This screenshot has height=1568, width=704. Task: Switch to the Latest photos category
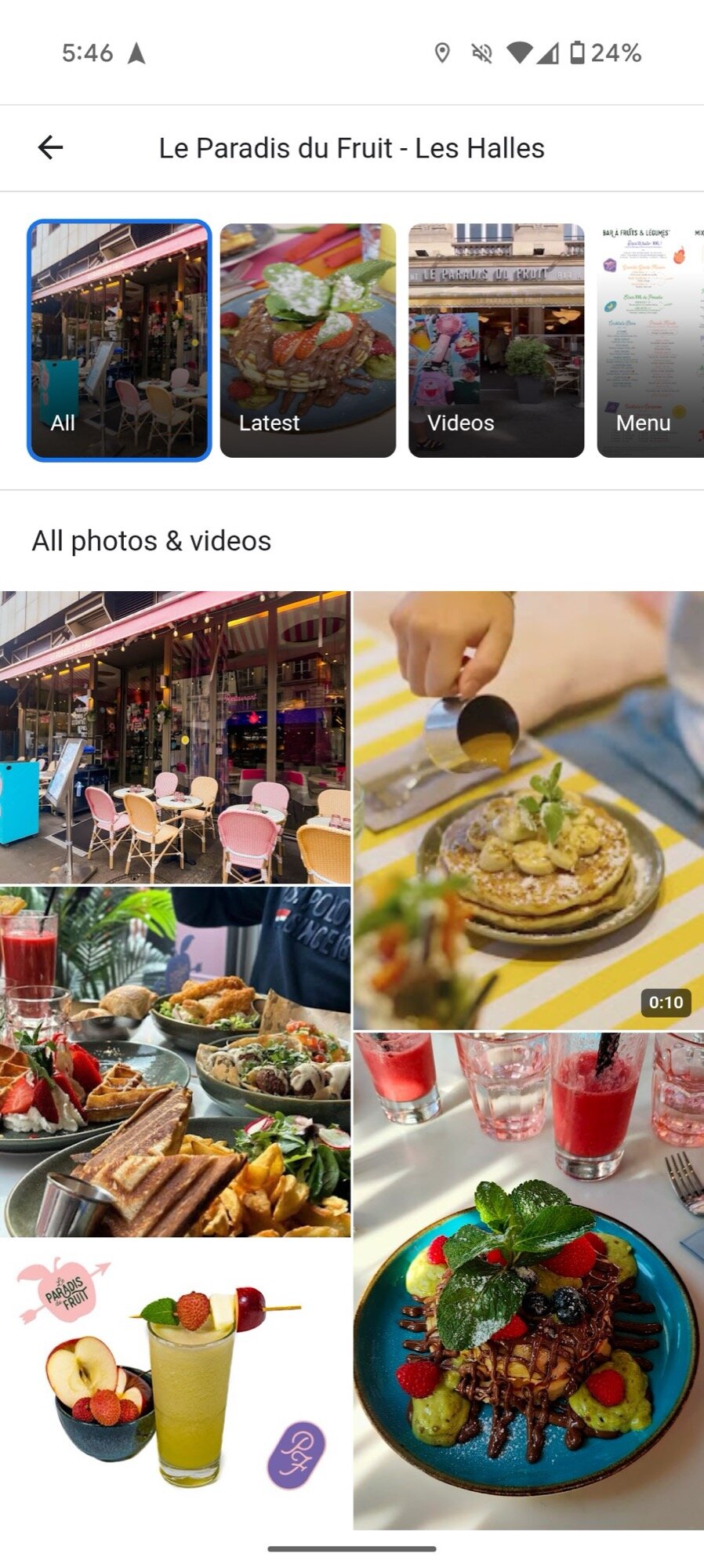coord(307,340)
